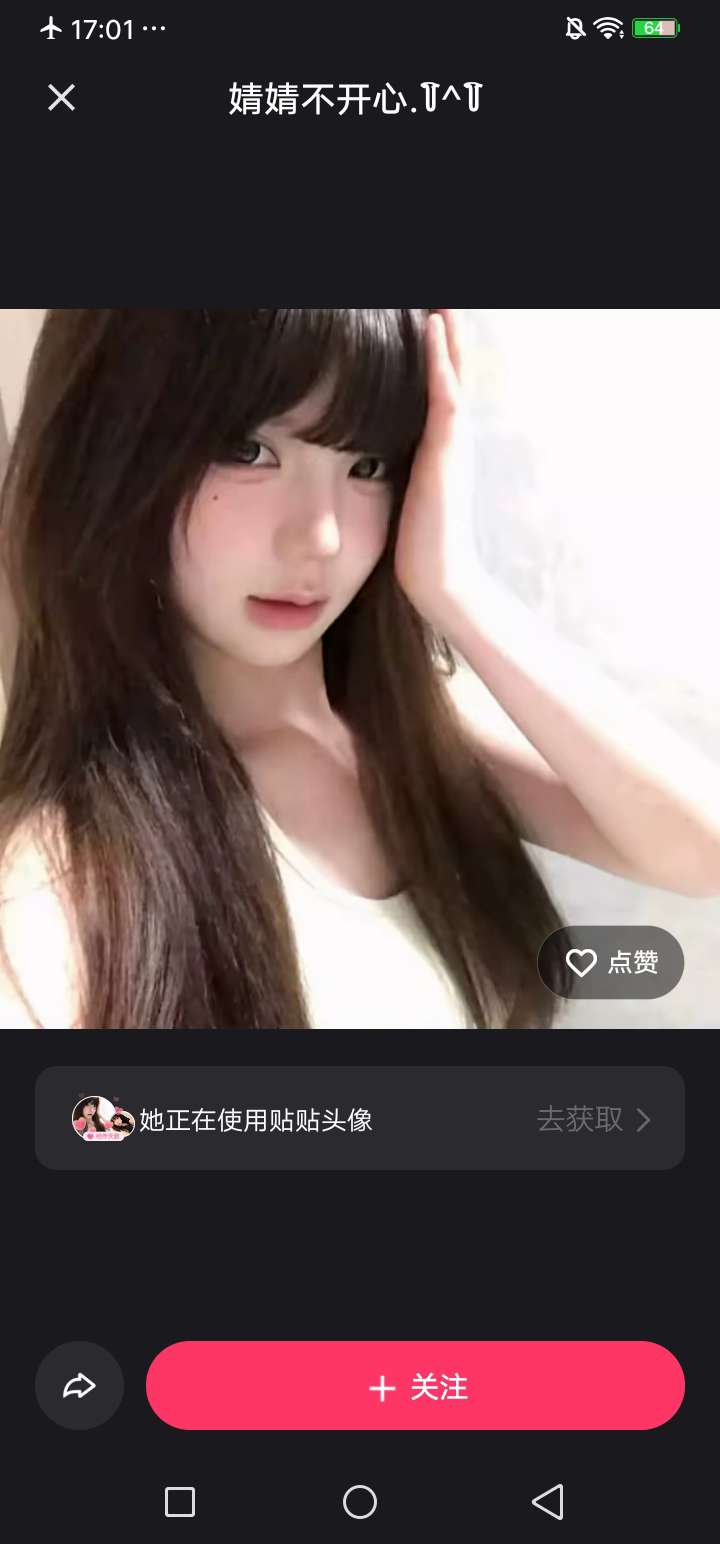Close the avatar preview screen
720x1544 pixels.
pyautogui.click(x=62, y=98)
